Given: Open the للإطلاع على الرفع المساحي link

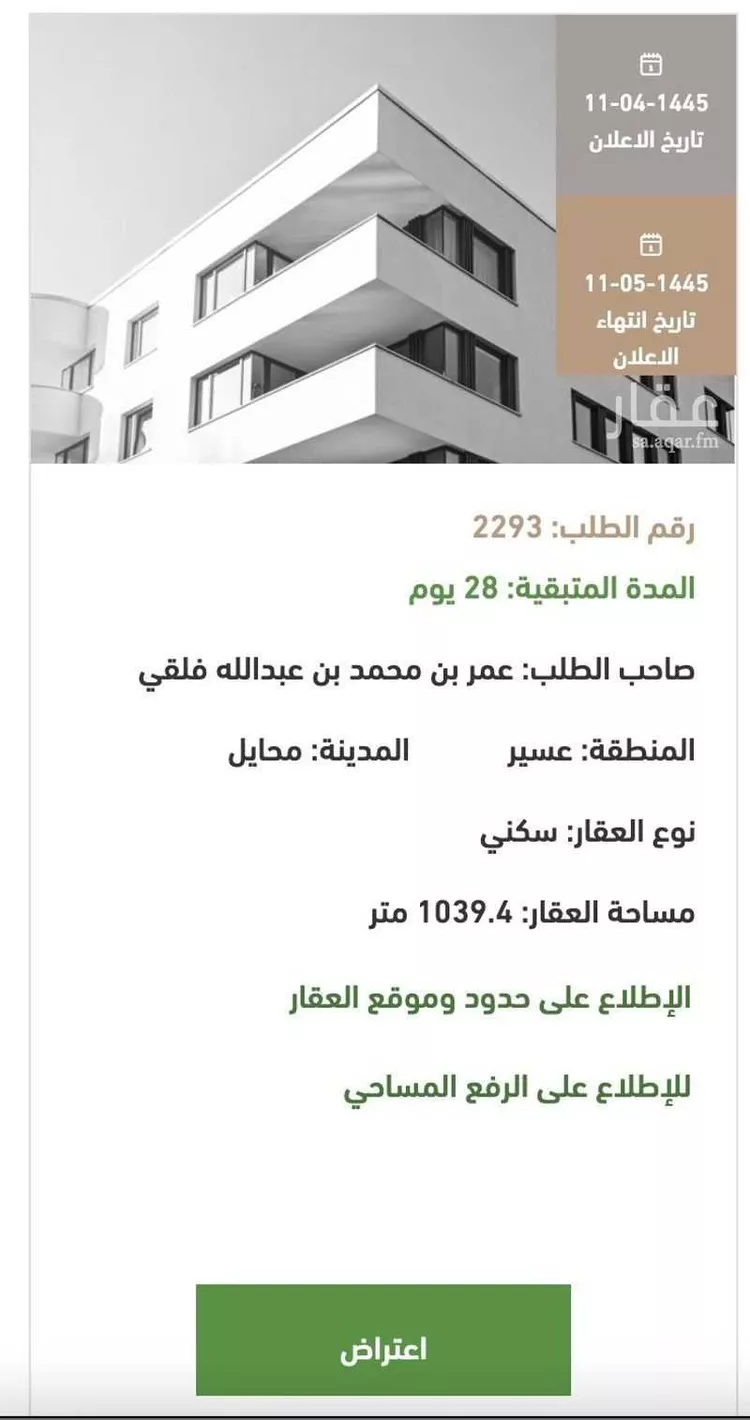Looking at the screenshot, I should [517, 1087].
